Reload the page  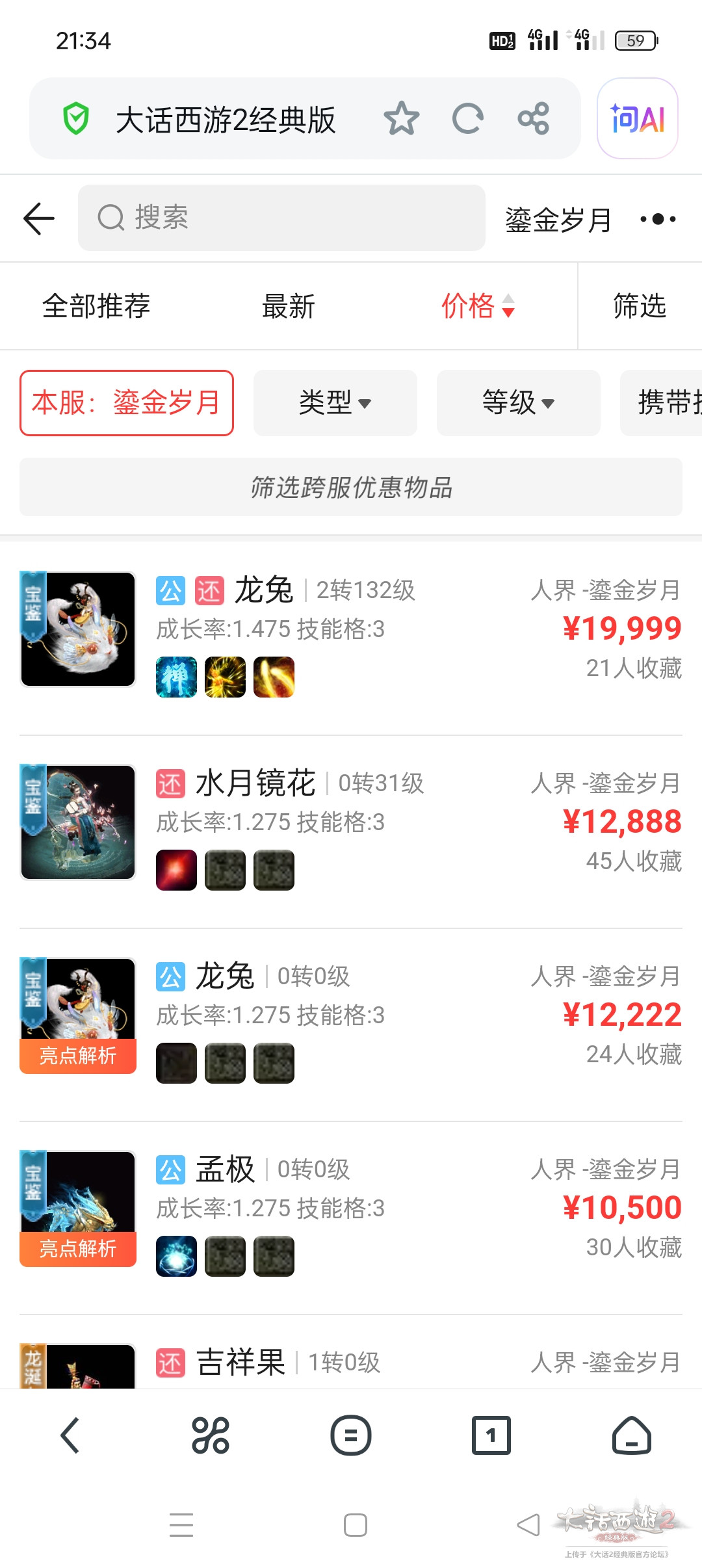pos(467,118)
